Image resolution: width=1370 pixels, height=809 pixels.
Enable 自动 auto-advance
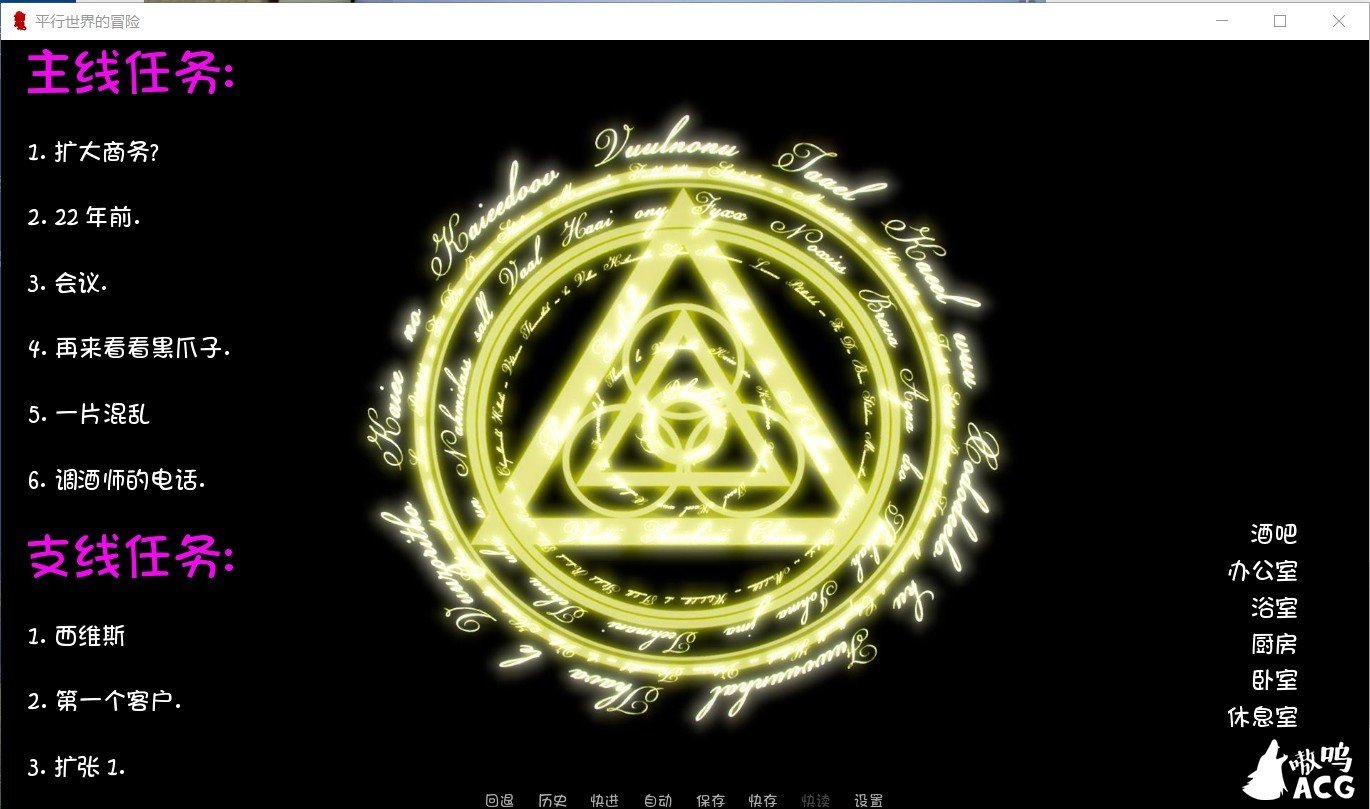click(x=657, y=800)
